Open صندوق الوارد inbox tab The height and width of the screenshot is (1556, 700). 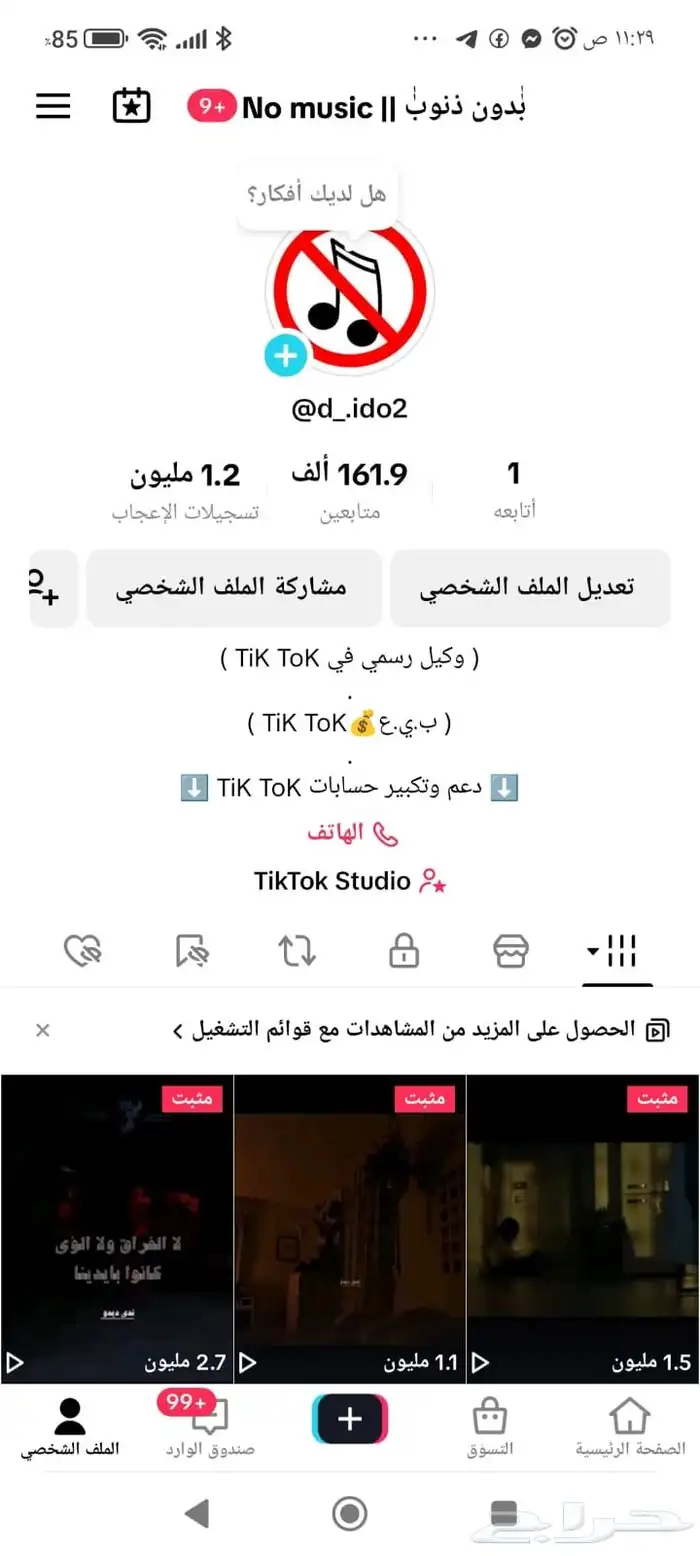coord(210,1428)
